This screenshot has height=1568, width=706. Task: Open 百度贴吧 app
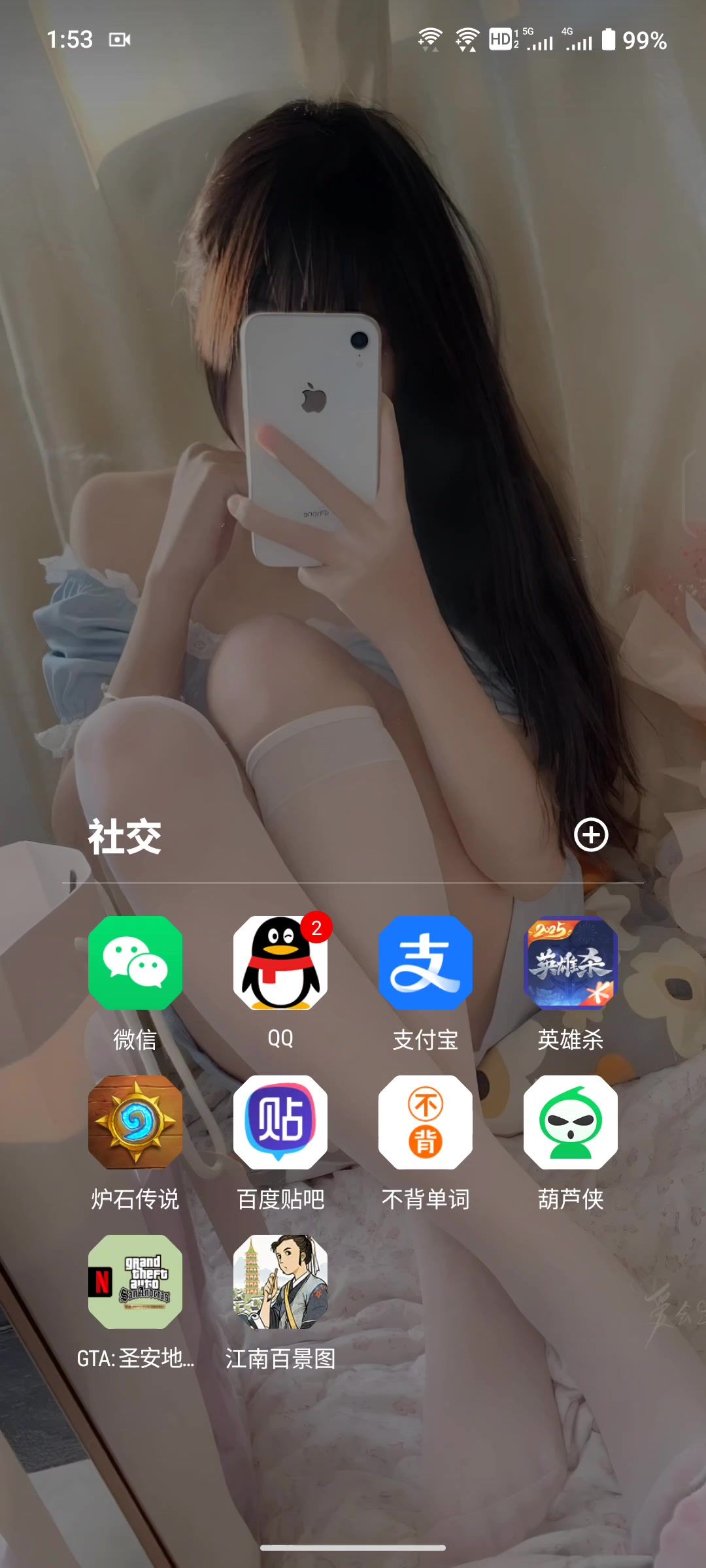click(x=280, y=1122)
